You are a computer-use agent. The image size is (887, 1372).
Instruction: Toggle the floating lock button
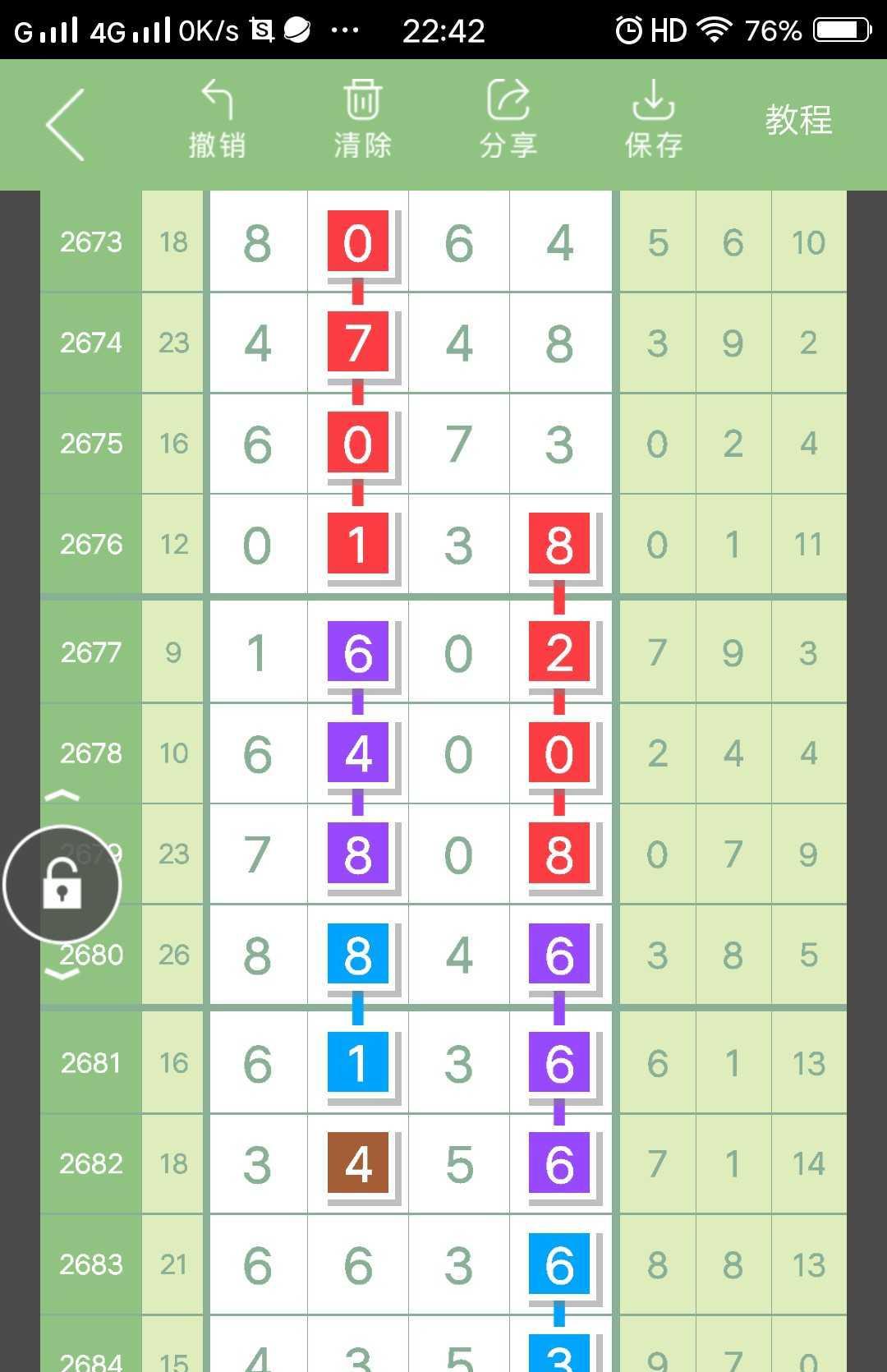coord(62,885)
